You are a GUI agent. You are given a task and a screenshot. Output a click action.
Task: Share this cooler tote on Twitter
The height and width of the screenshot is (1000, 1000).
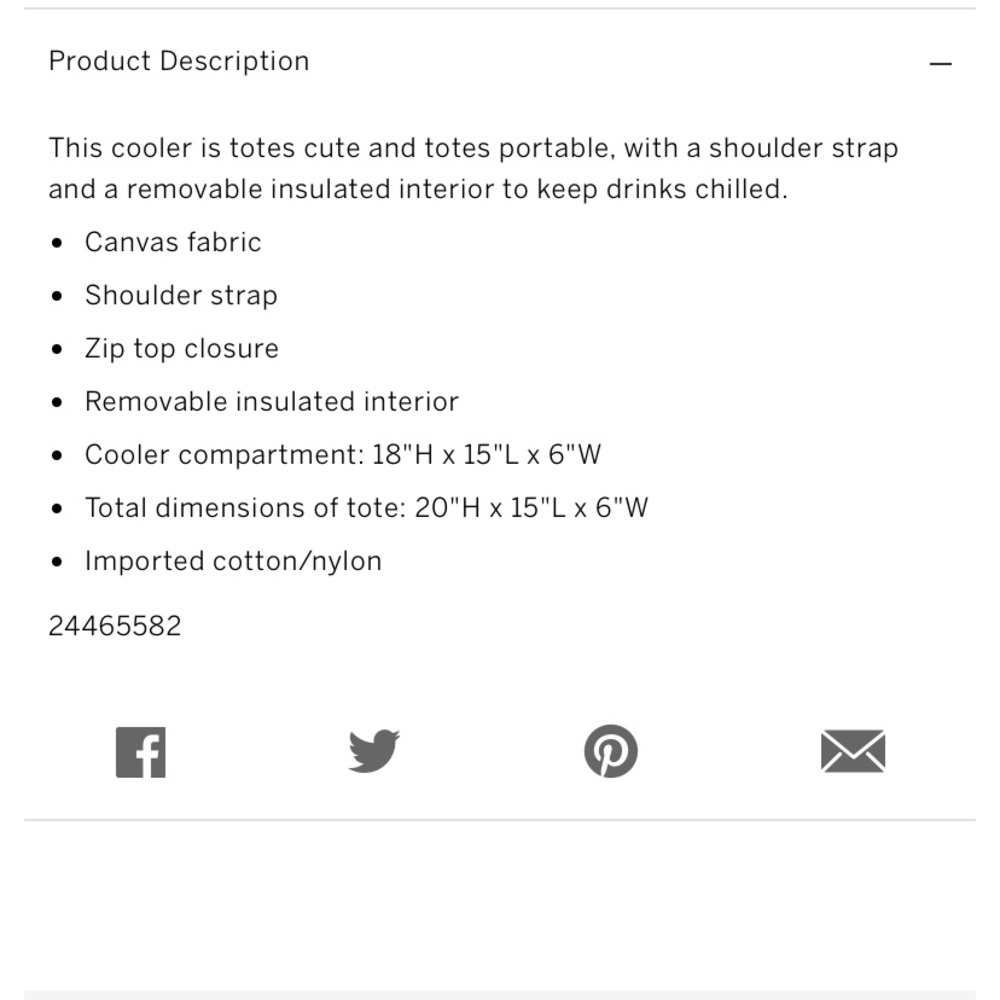[x=374, y=751]
